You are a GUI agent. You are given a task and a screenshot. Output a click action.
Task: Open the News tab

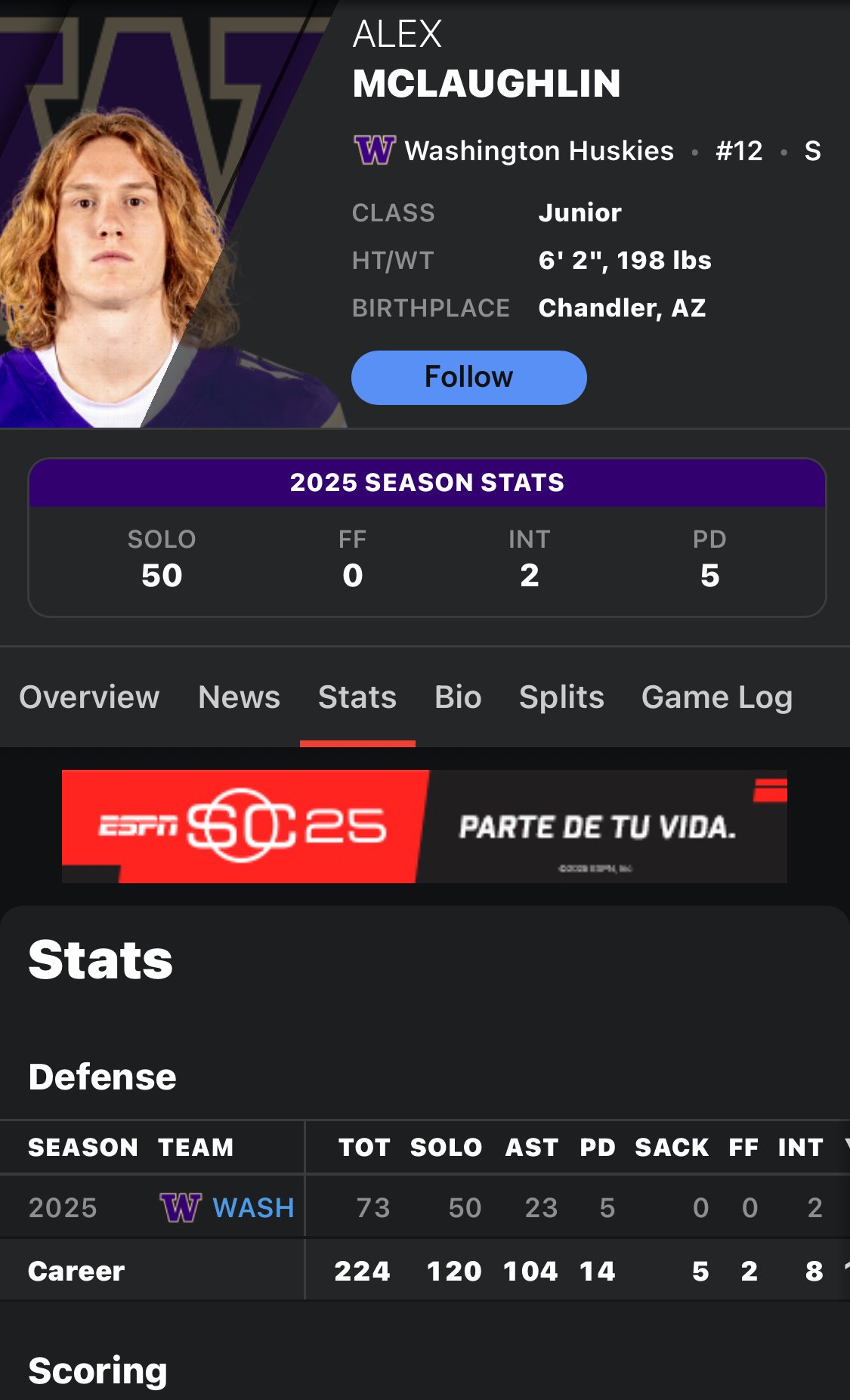coord(239,697)
